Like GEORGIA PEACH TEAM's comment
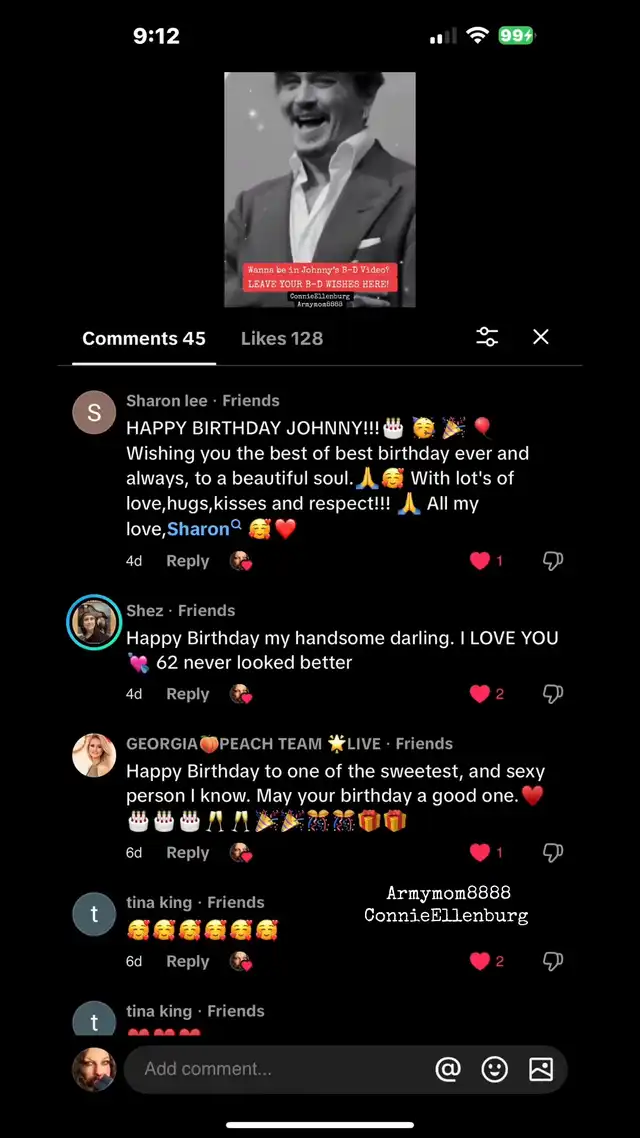The width and height of the screenshot is (640, 1138). [x=480, y=852]
